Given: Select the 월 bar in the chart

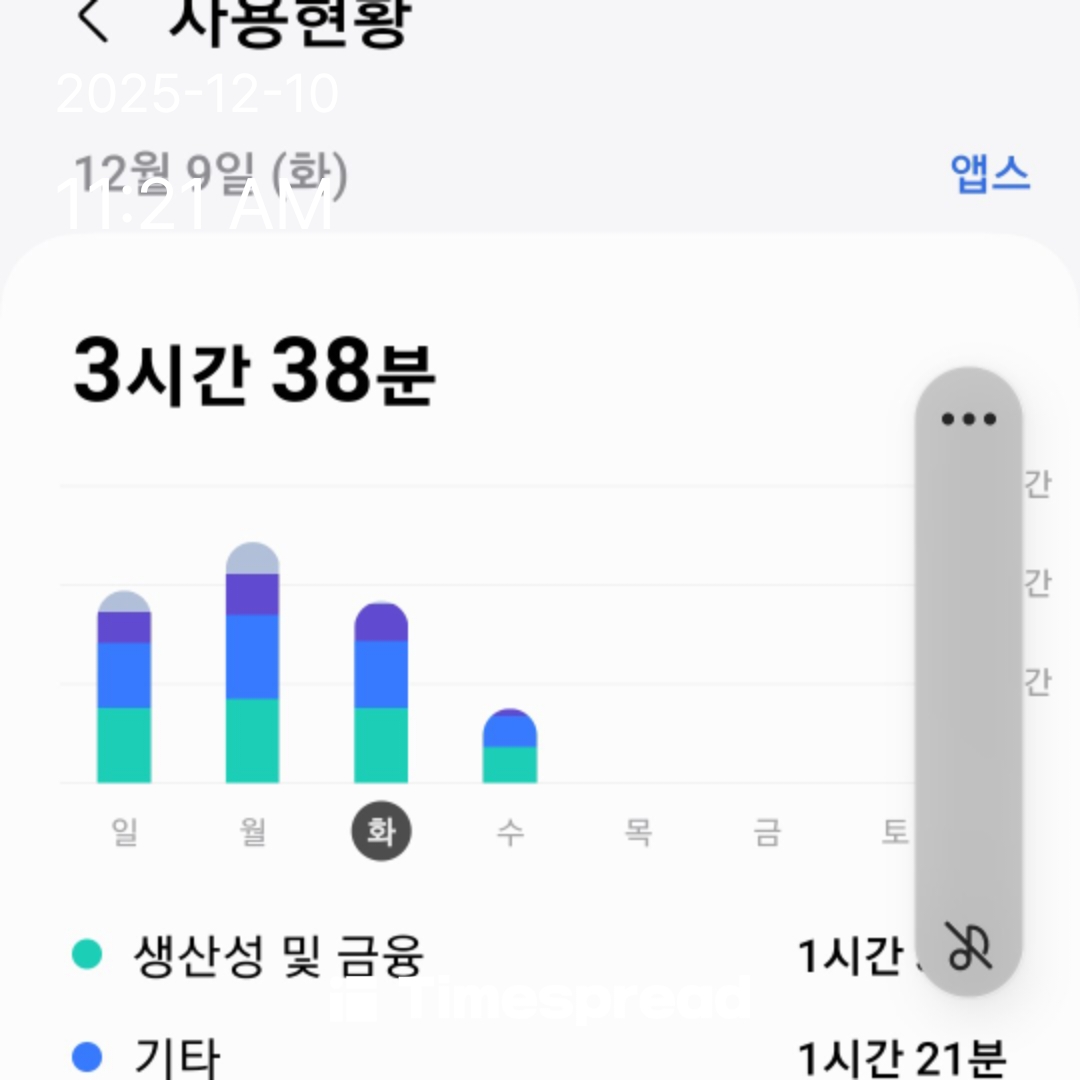Looking at the screenshot, I should tap(252, 664).
